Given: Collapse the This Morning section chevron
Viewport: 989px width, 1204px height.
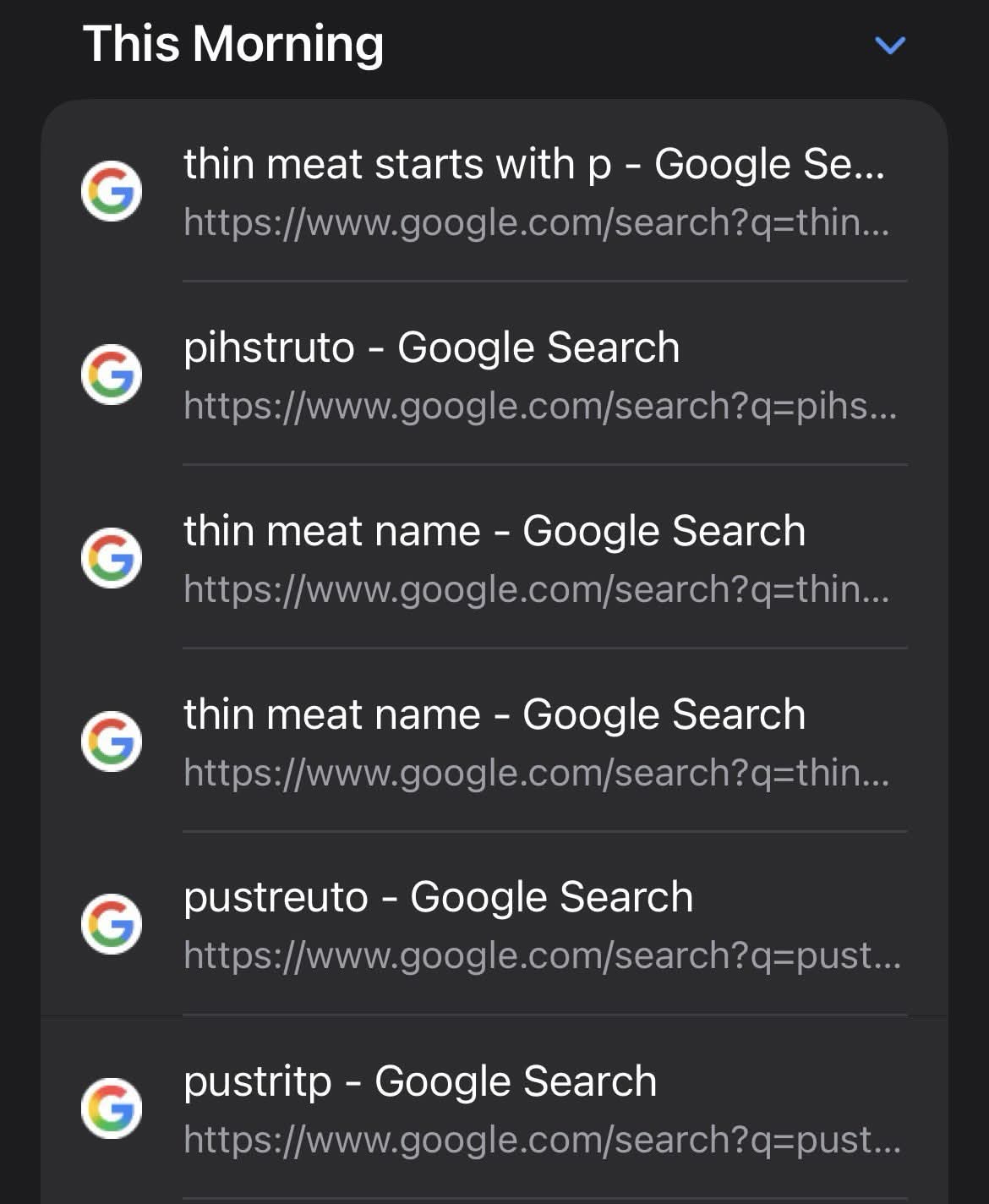Looking at the screenshot, I should 890,45.
